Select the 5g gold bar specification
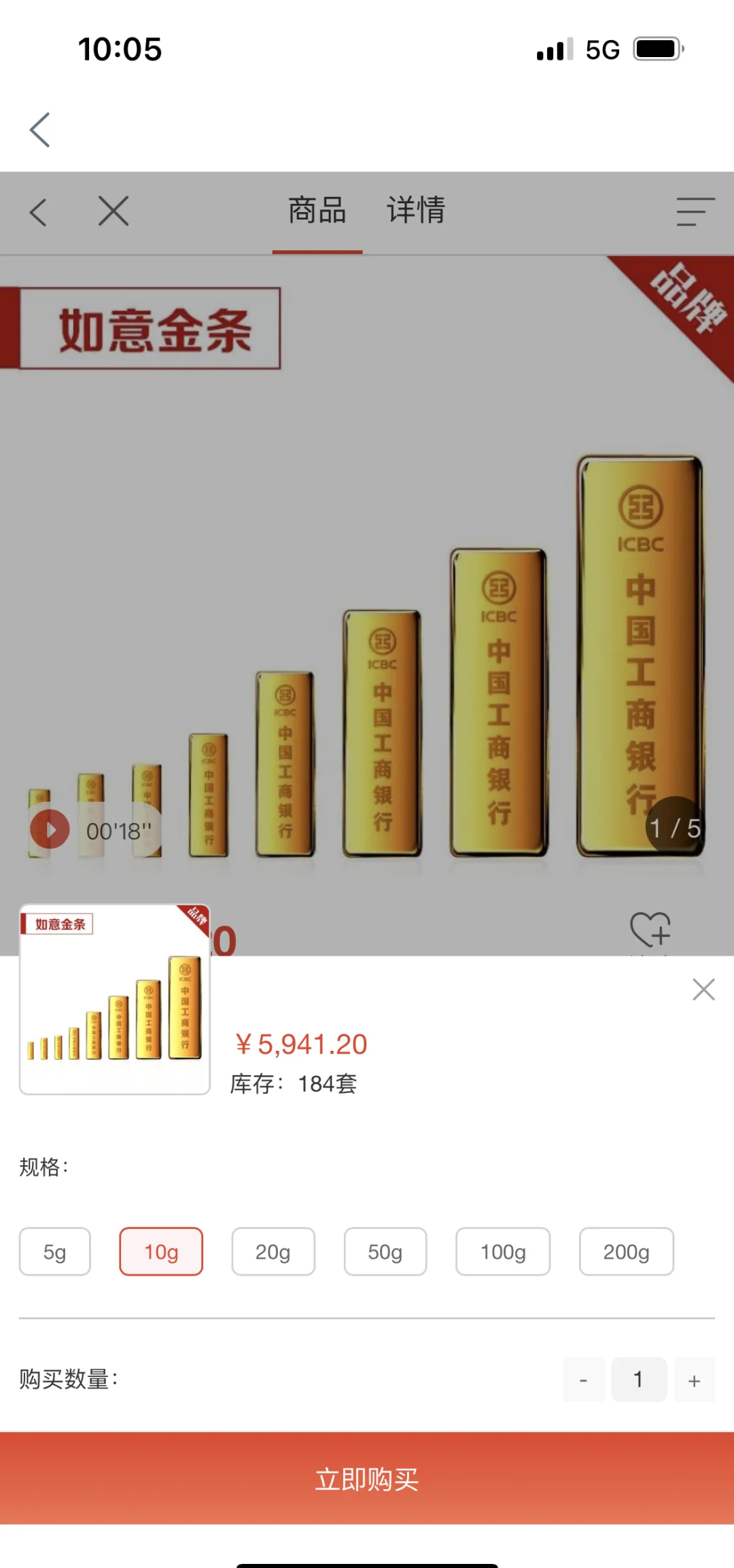This screenshot has width=734, height=1568. pyautogui.click(x=54, y=1251)
